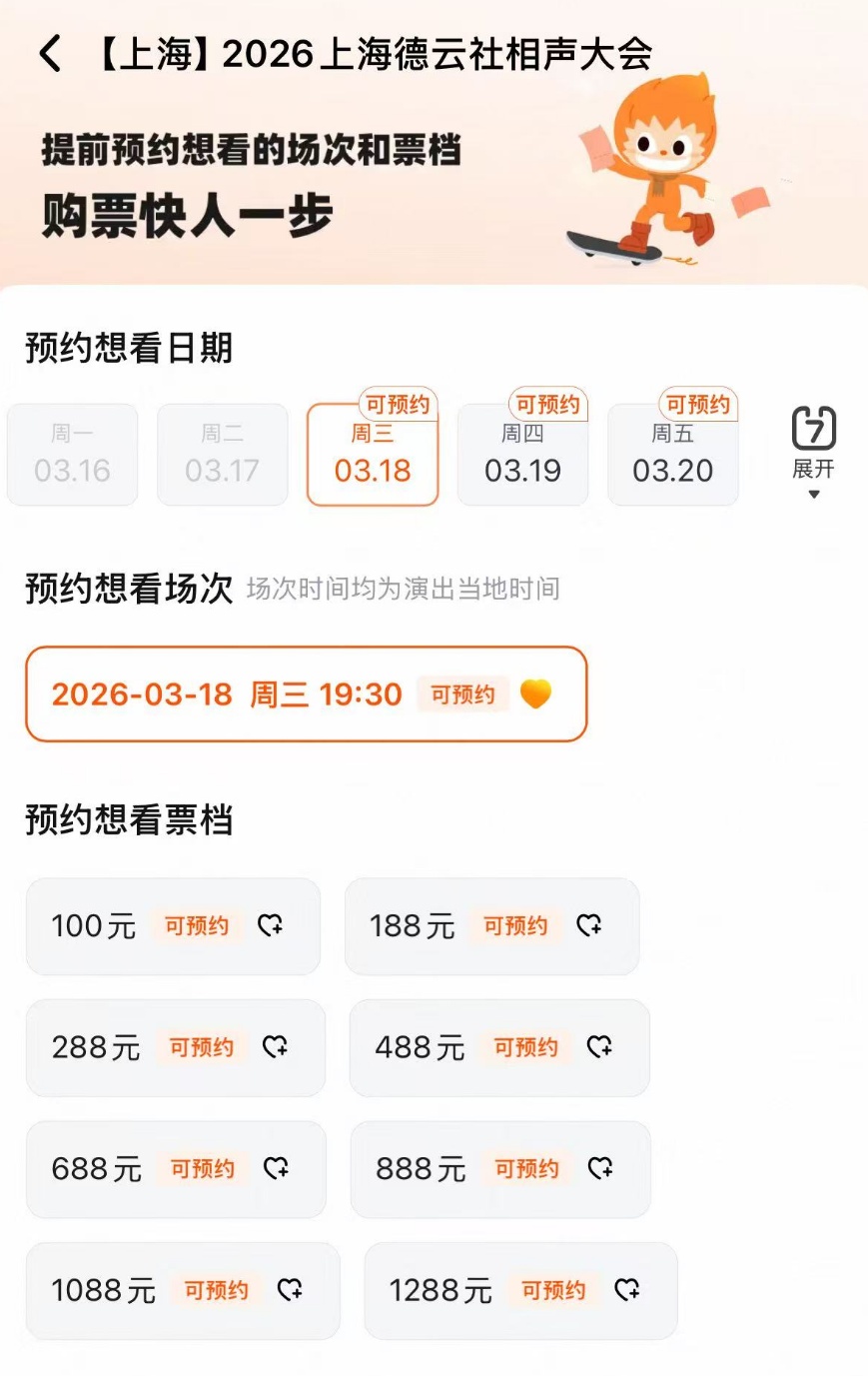Click the 可预约 tag above 03.20
This screenshot has height=1376, width=868.
coord(698,405)
